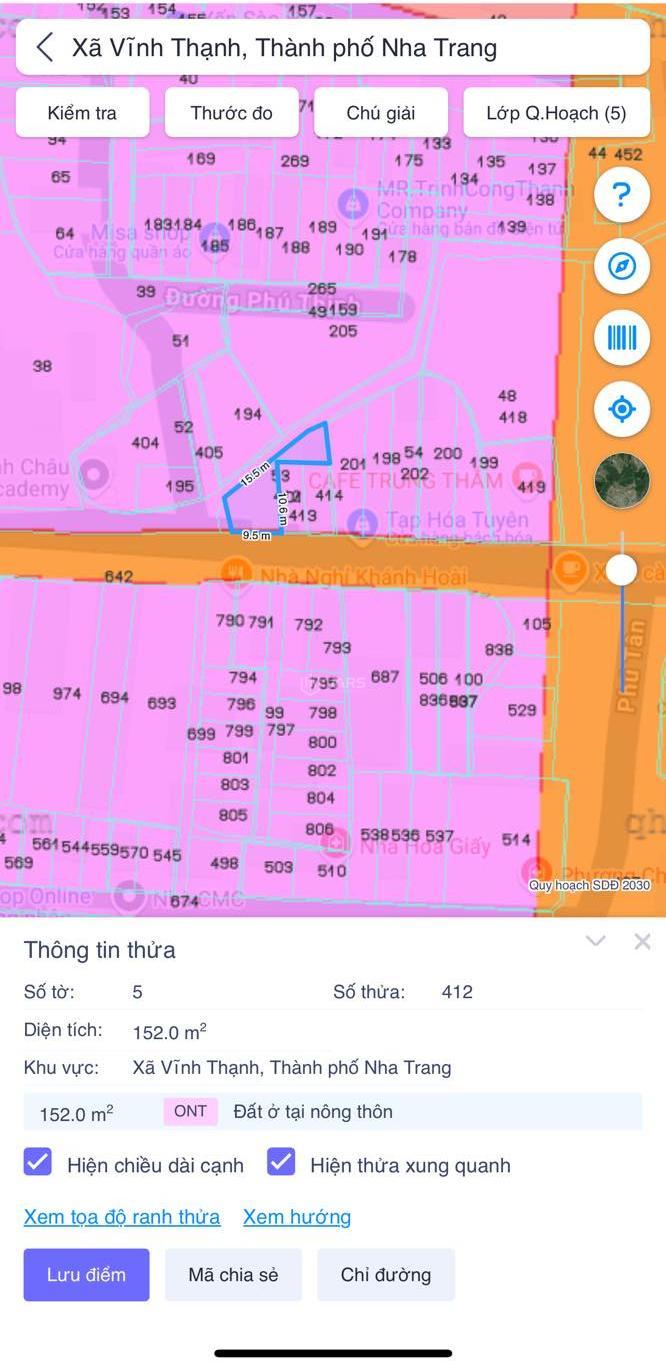Get directions with Chỉ đường

pyautogui.click(x=386, y=1275)
